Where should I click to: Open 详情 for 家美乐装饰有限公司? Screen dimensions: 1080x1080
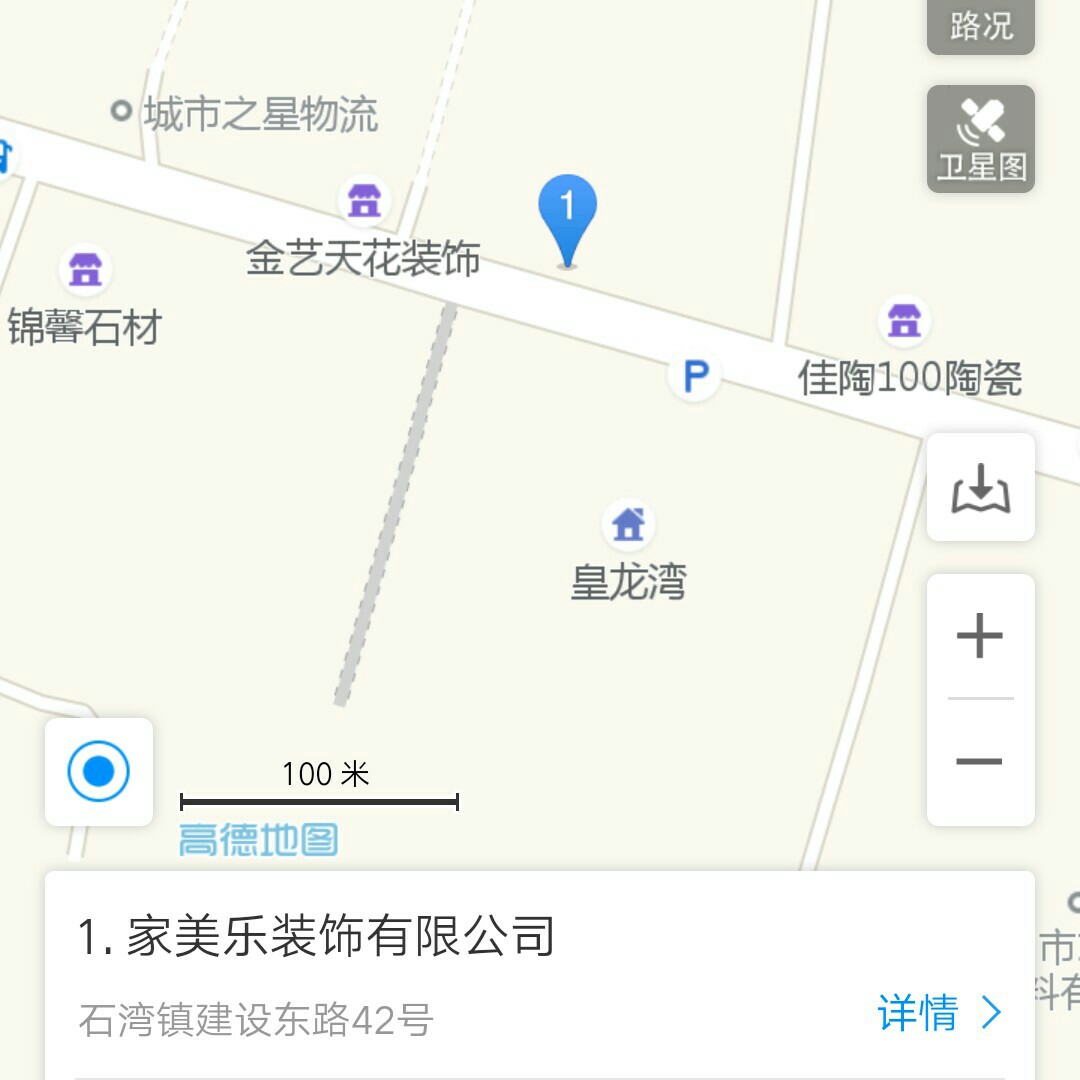coord(938,1013)
